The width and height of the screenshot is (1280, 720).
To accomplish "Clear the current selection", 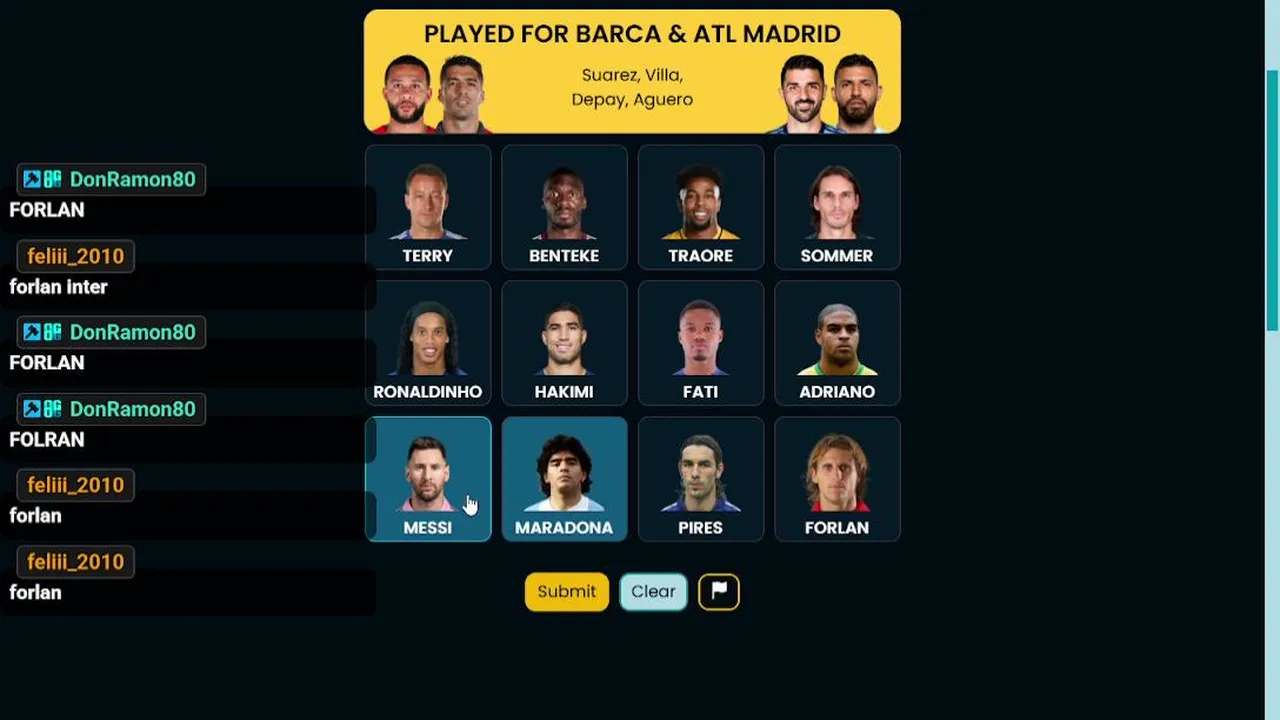I will 653,592.
